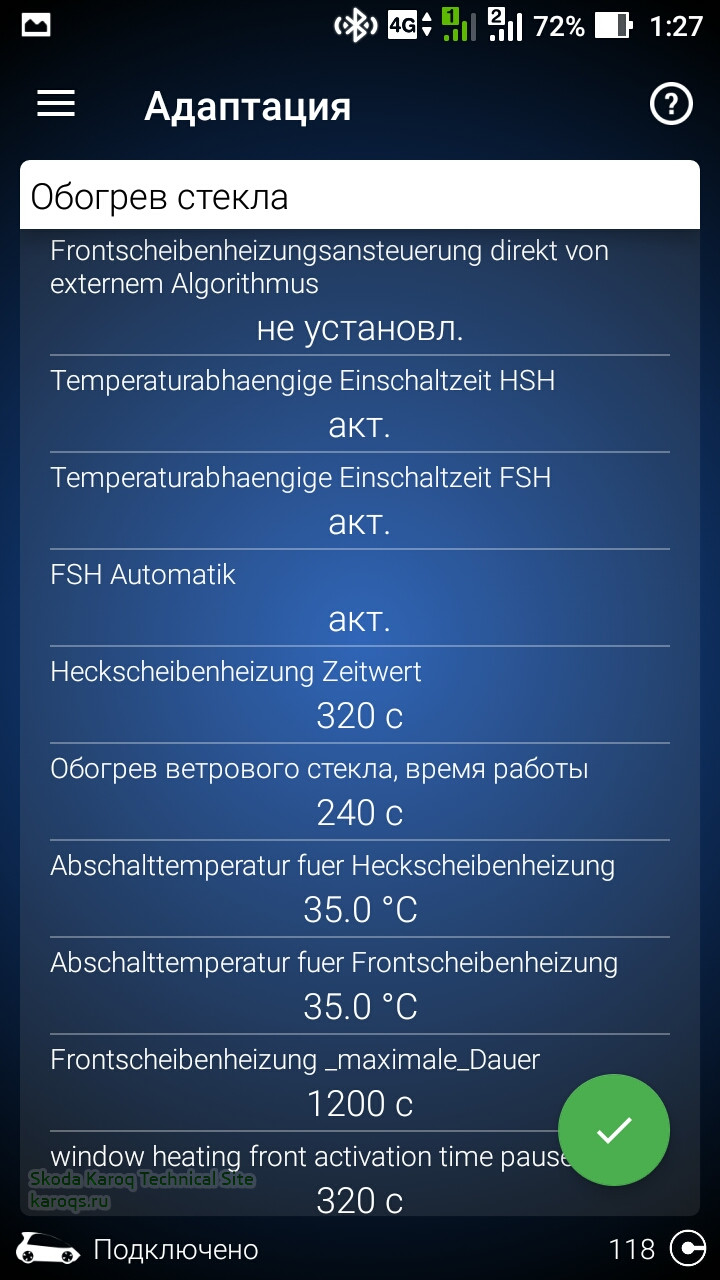Change Temperaturabhaengige Einschaltzeit FSH setting
Viewport: 720px width, 1280px height.
pos(360,523)
